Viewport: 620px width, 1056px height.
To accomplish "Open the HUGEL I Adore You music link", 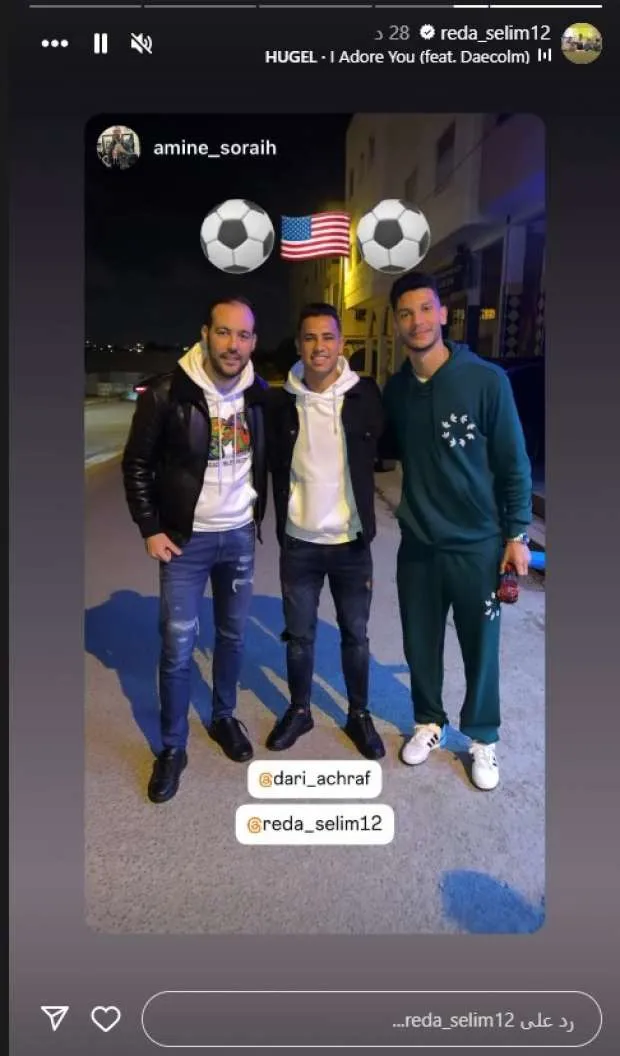I will tap(400, 56).
